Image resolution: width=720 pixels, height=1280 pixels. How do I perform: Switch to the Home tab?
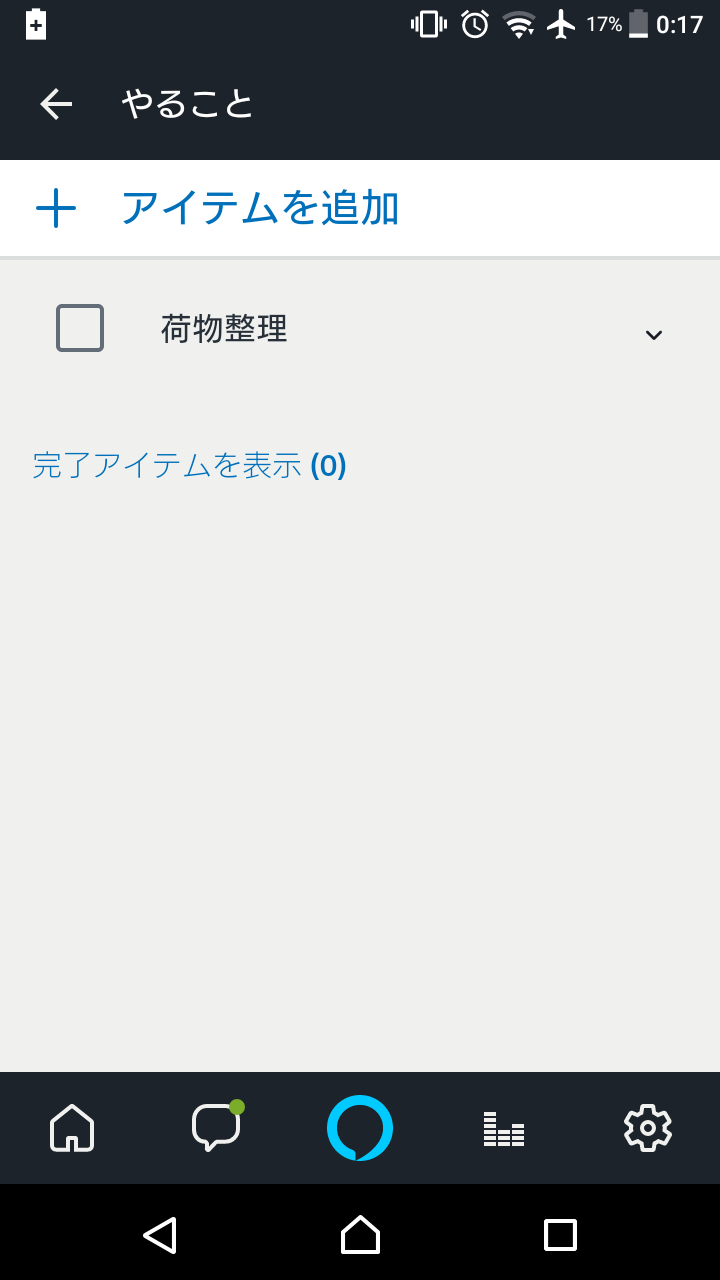pos(72,1128)
